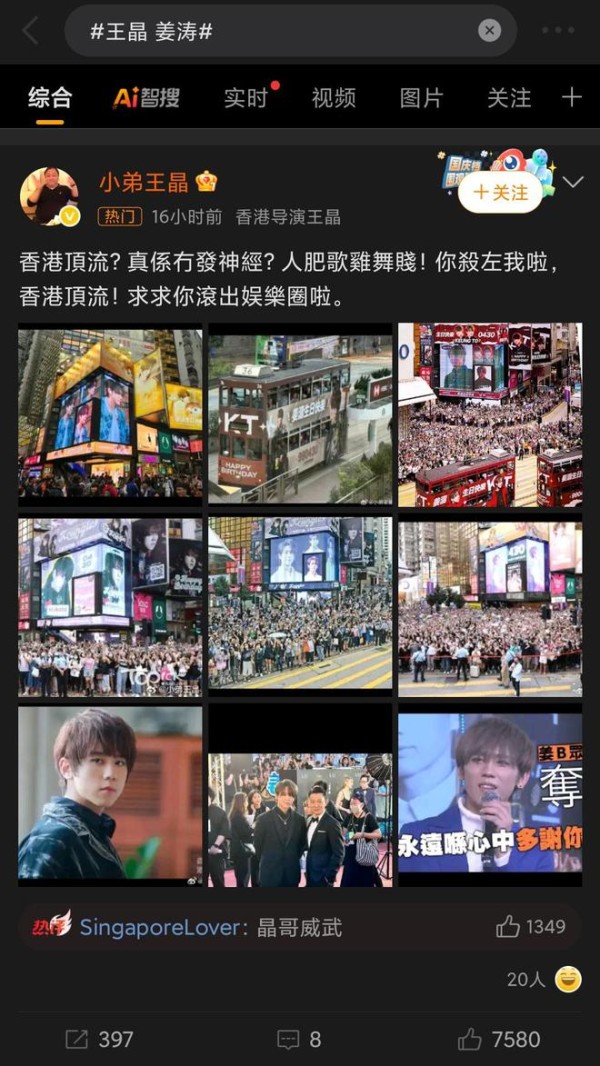This screenshot has width=600, height=1066.
Task: Go back using the top arrow
Action: point(30,31)
